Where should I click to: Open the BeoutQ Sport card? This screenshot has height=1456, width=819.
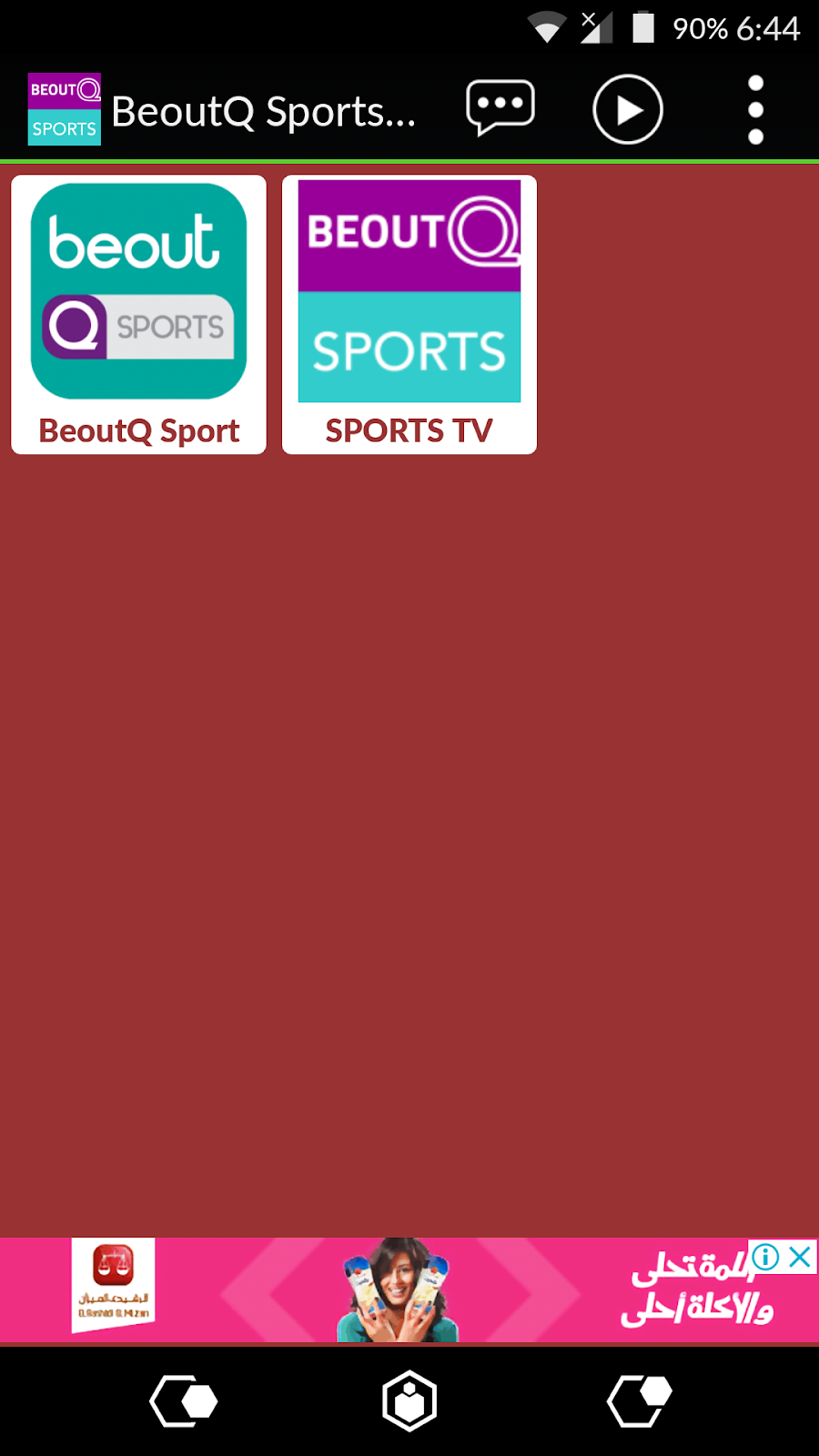pyautogui.click(x=138, y=314)
